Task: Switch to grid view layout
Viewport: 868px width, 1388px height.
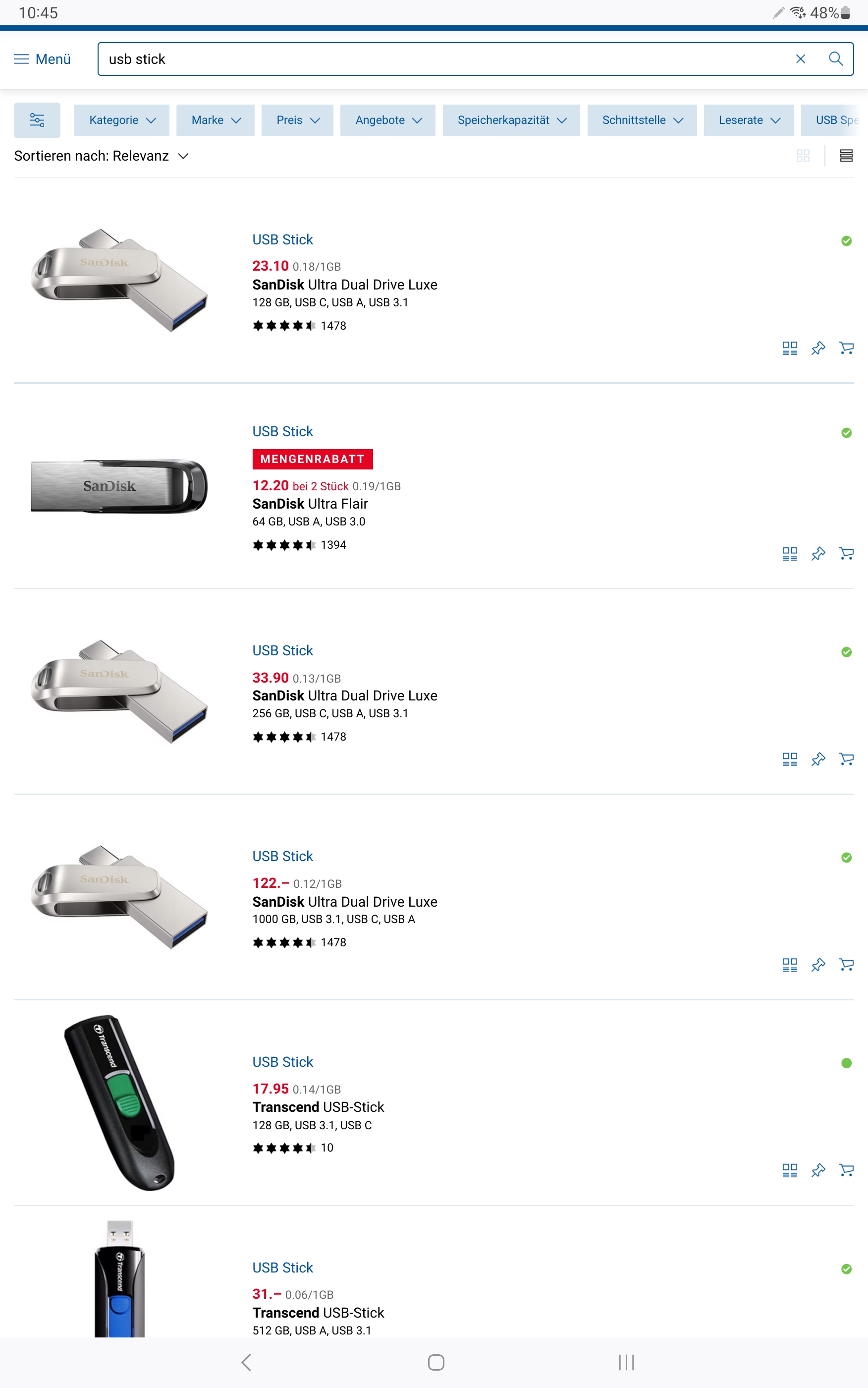Action: (803, 156)
